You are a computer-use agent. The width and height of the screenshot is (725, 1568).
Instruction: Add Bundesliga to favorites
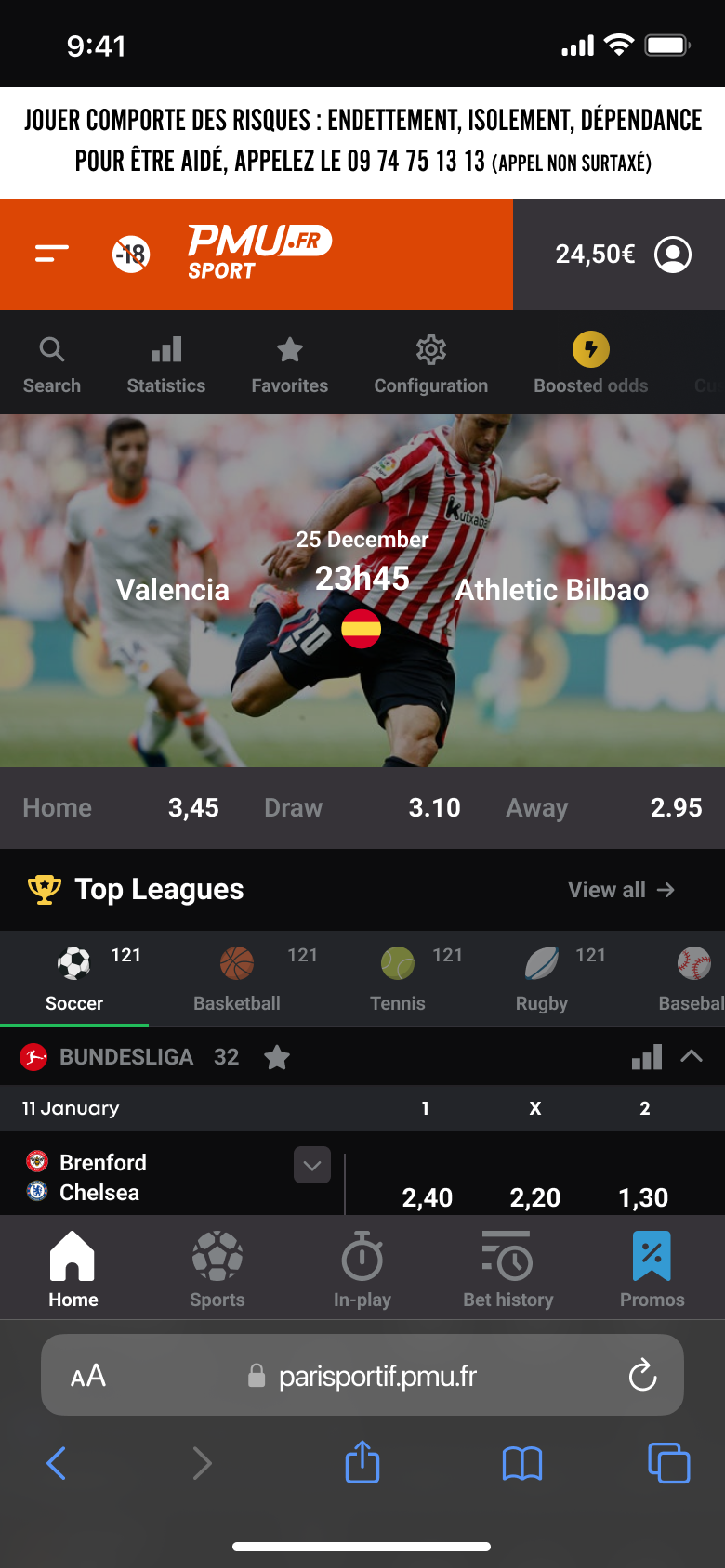pos(277,1057)
